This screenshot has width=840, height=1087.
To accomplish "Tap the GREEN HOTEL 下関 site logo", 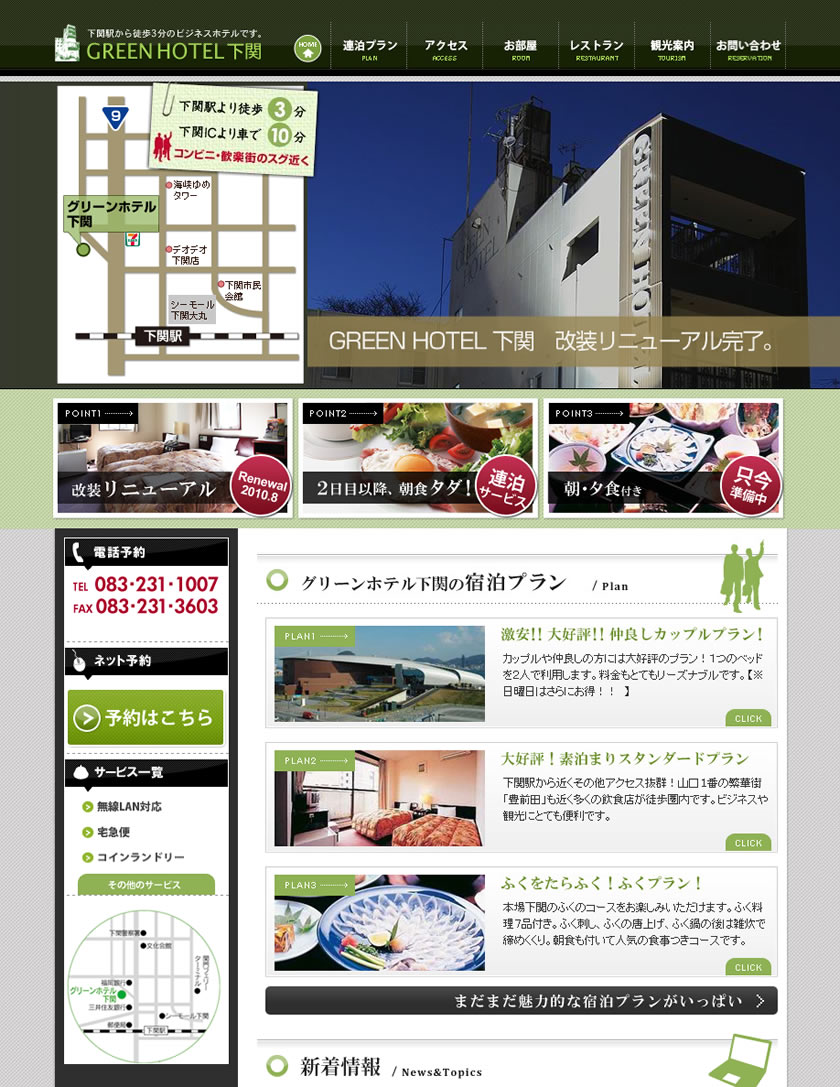I will 159,45.
